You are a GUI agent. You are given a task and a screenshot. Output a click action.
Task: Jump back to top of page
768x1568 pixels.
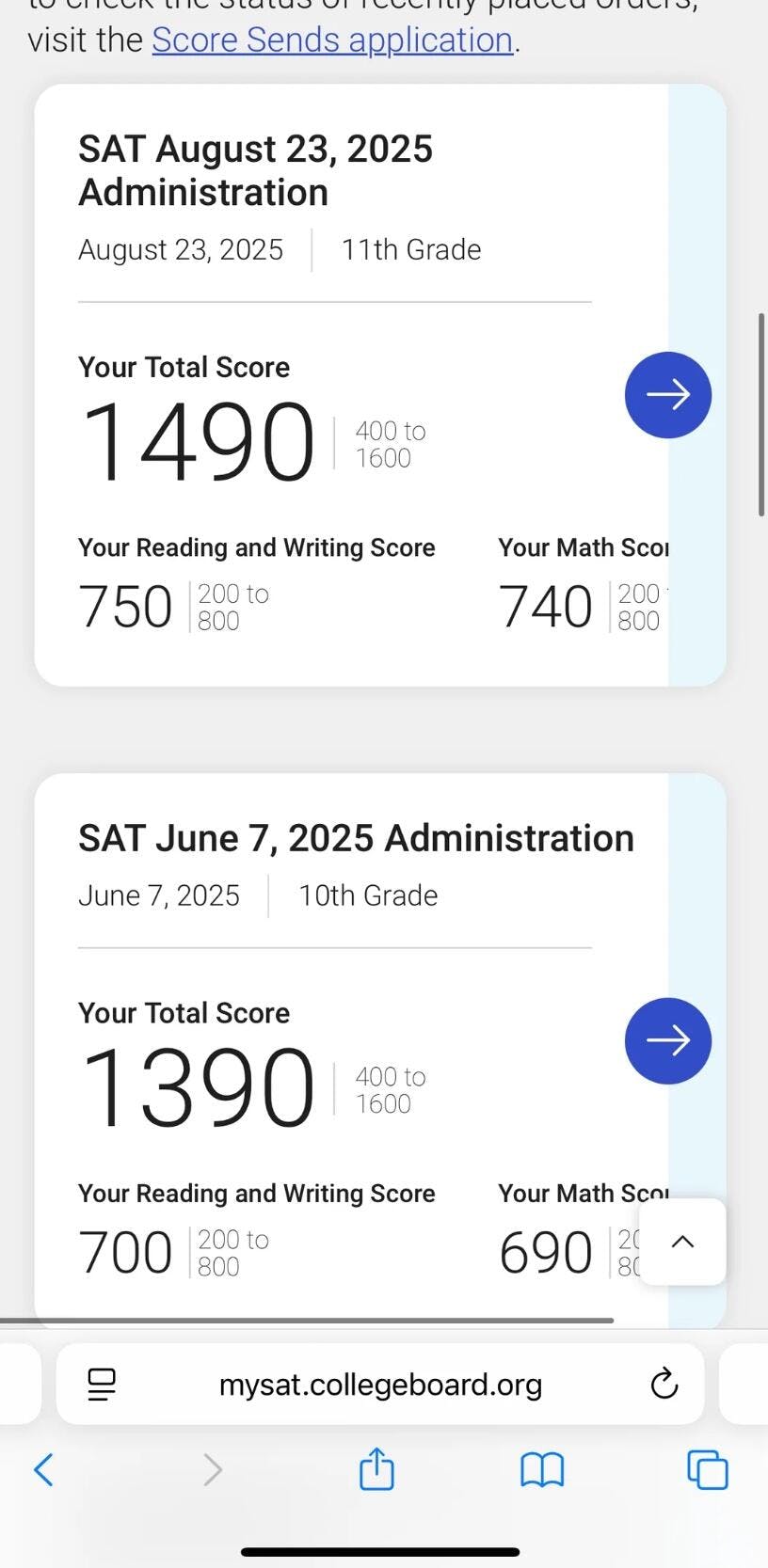coord(682,1242)
